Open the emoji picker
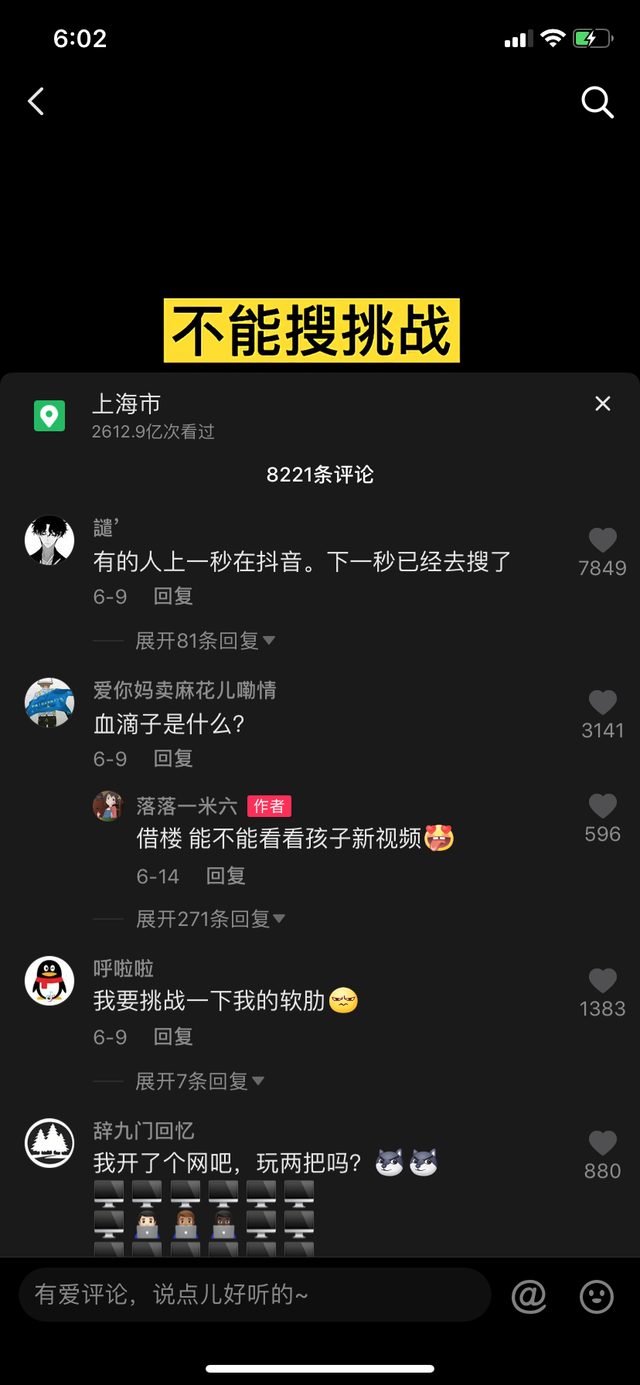The width and height of the screenshot is (640, 1385). point(597,1296)
